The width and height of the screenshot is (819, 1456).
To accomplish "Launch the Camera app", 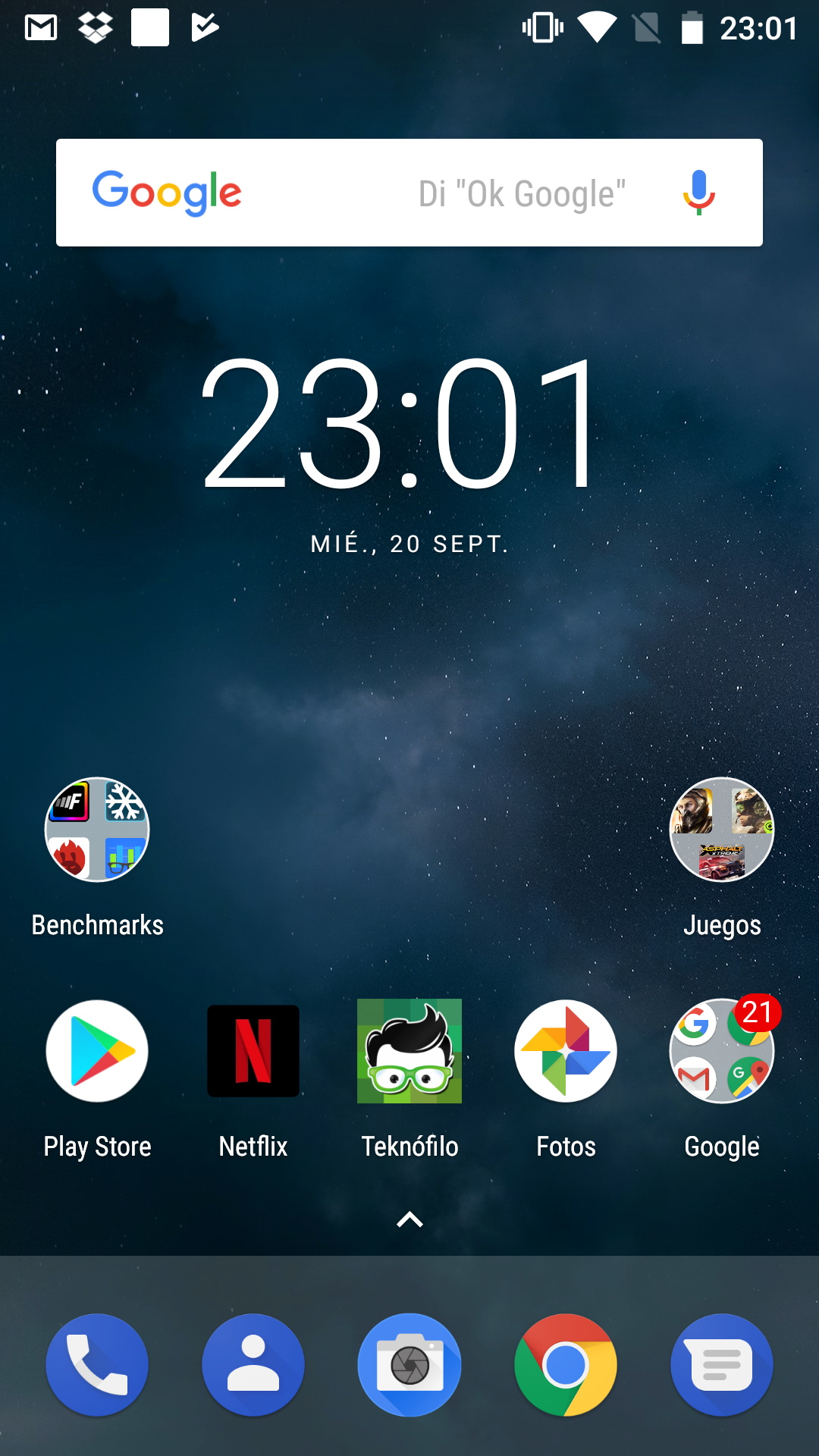I will 409,1365.
